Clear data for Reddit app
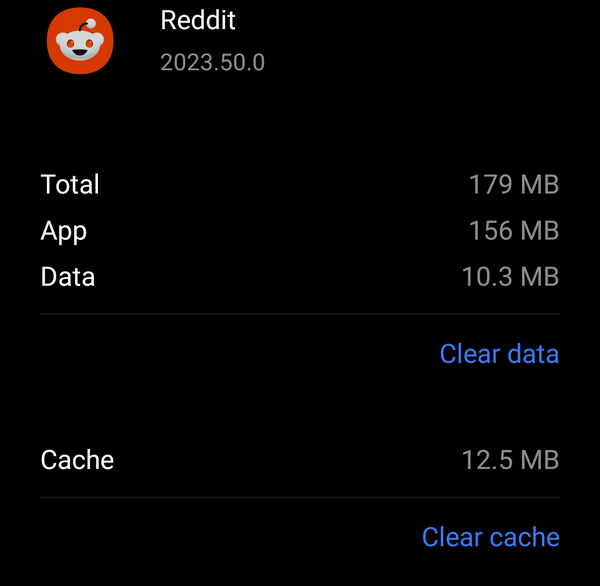The image size is (600, 586). (x=499, y=354)
